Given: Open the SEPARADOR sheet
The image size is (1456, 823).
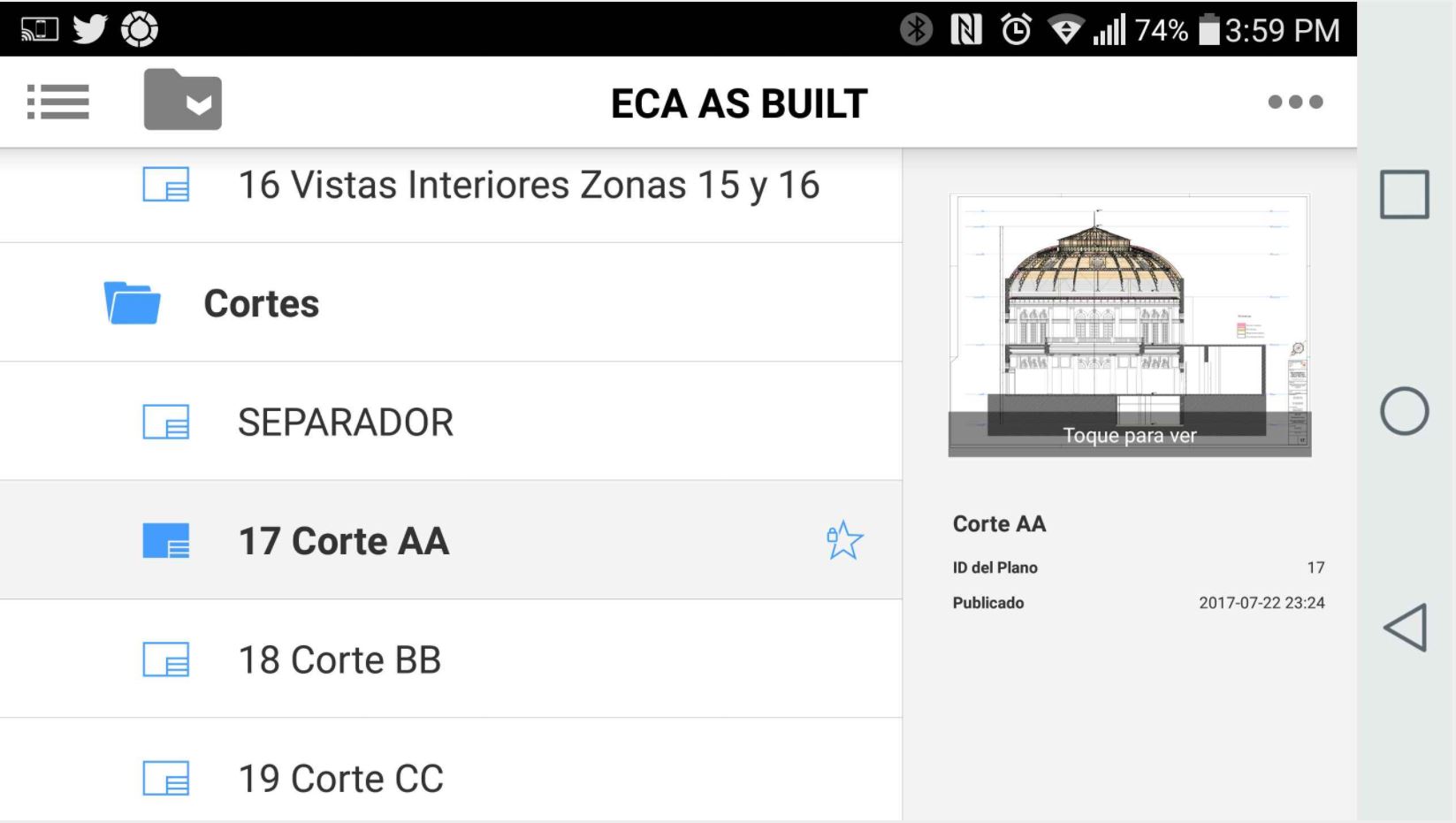Looking at the screenshot, I should pyautogui.click(x=346, y=423).
